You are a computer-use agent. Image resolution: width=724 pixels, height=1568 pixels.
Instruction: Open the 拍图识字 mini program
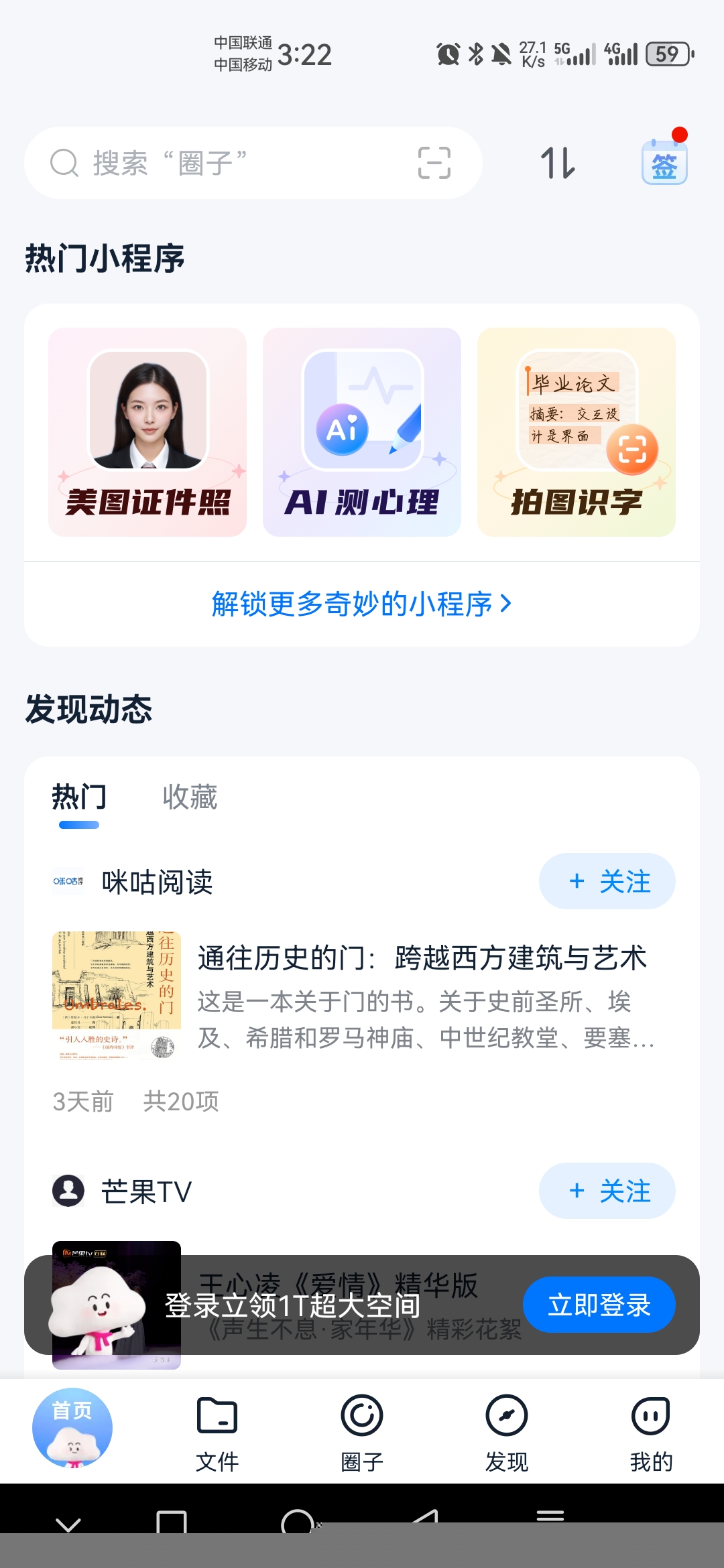(577, 432)
